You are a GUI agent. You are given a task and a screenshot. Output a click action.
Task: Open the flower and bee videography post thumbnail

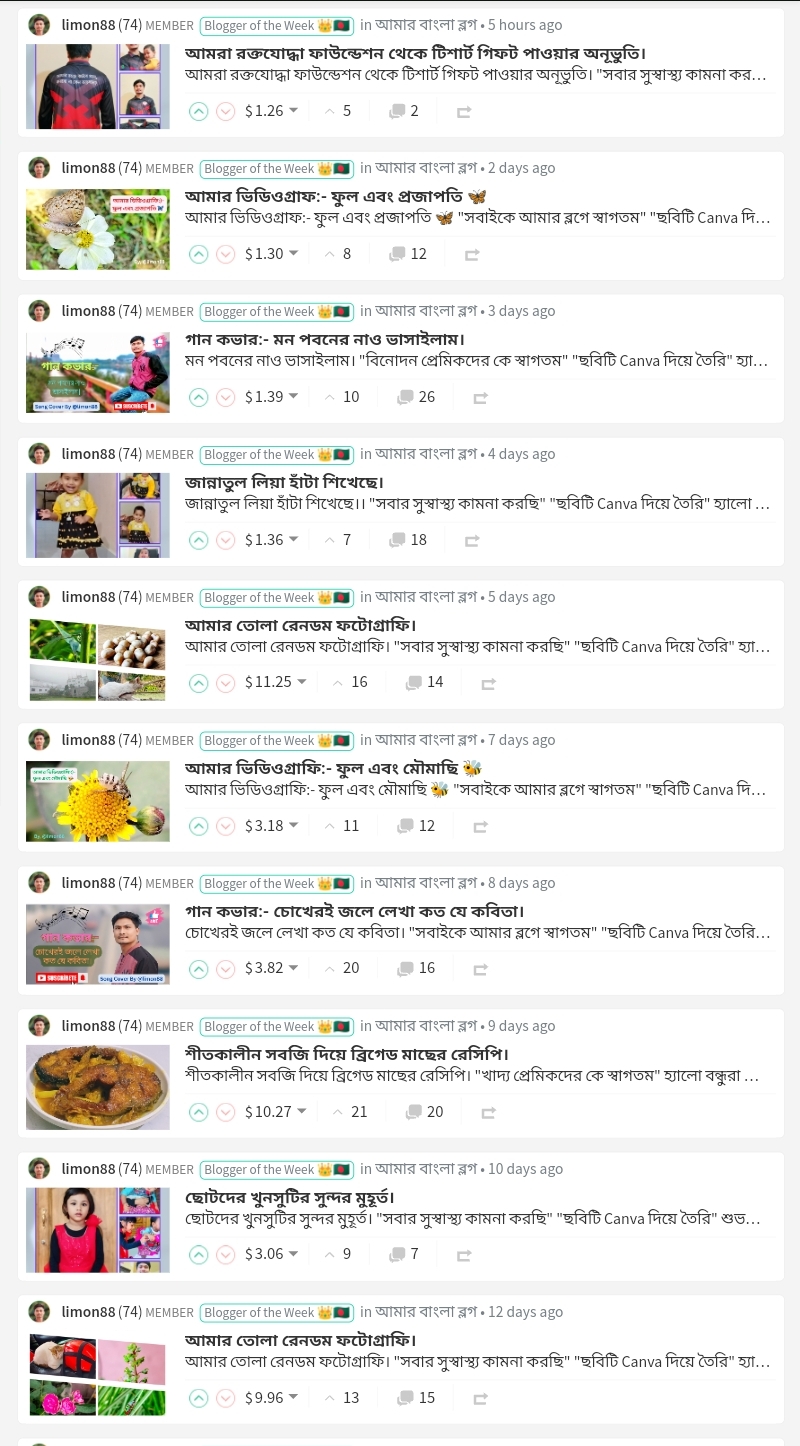tap(98, 801)
